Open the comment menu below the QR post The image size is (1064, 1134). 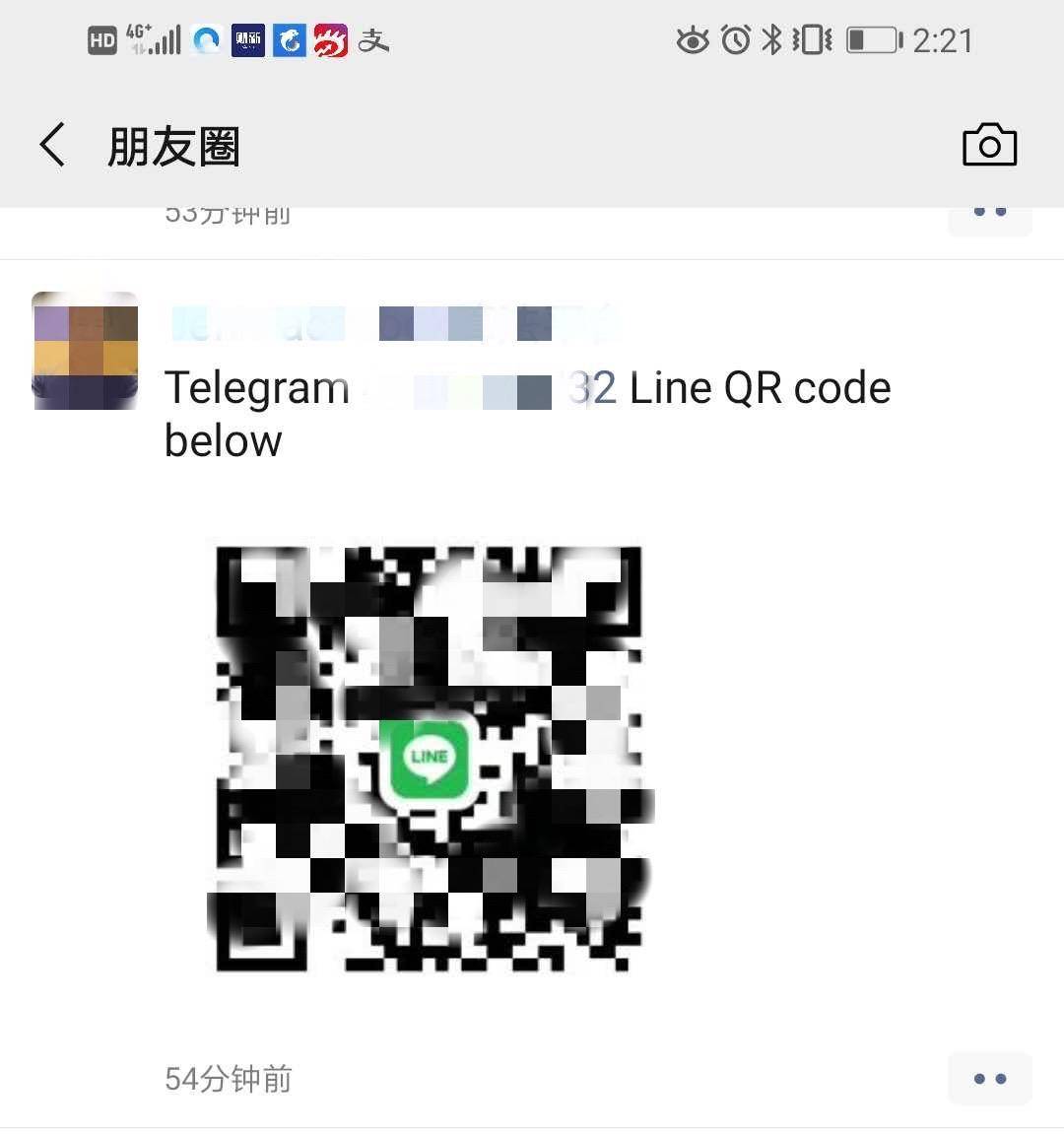[989, 1078]
